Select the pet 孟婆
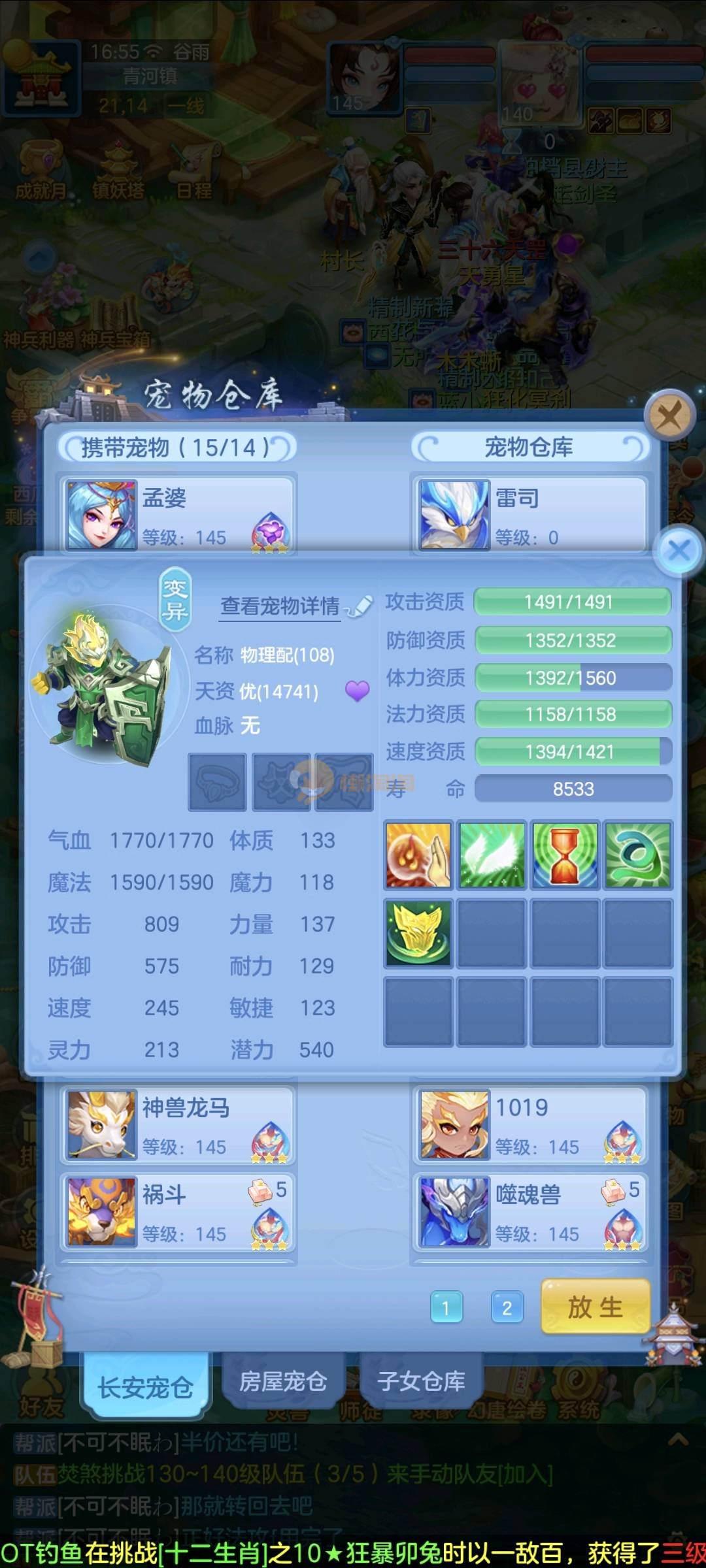Viewport: 706px width, 1568px height. (x=178, y=516)
